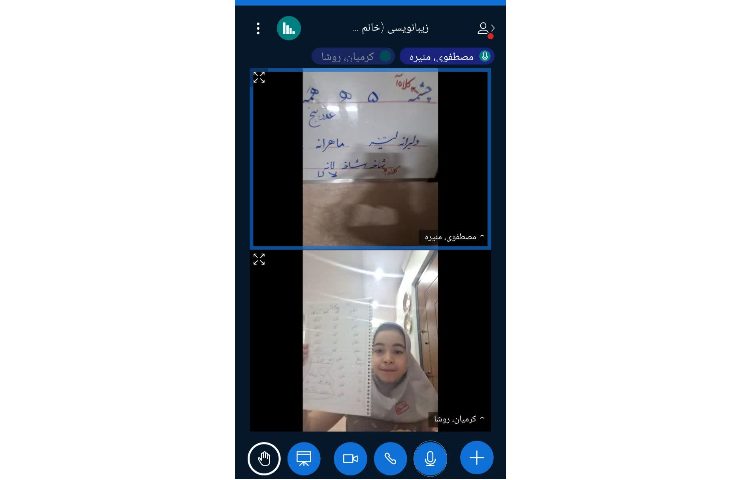Open menu for کرمیان، روشا video label
Viewport: 750px width, 480px height.
(x=458, y=418)
